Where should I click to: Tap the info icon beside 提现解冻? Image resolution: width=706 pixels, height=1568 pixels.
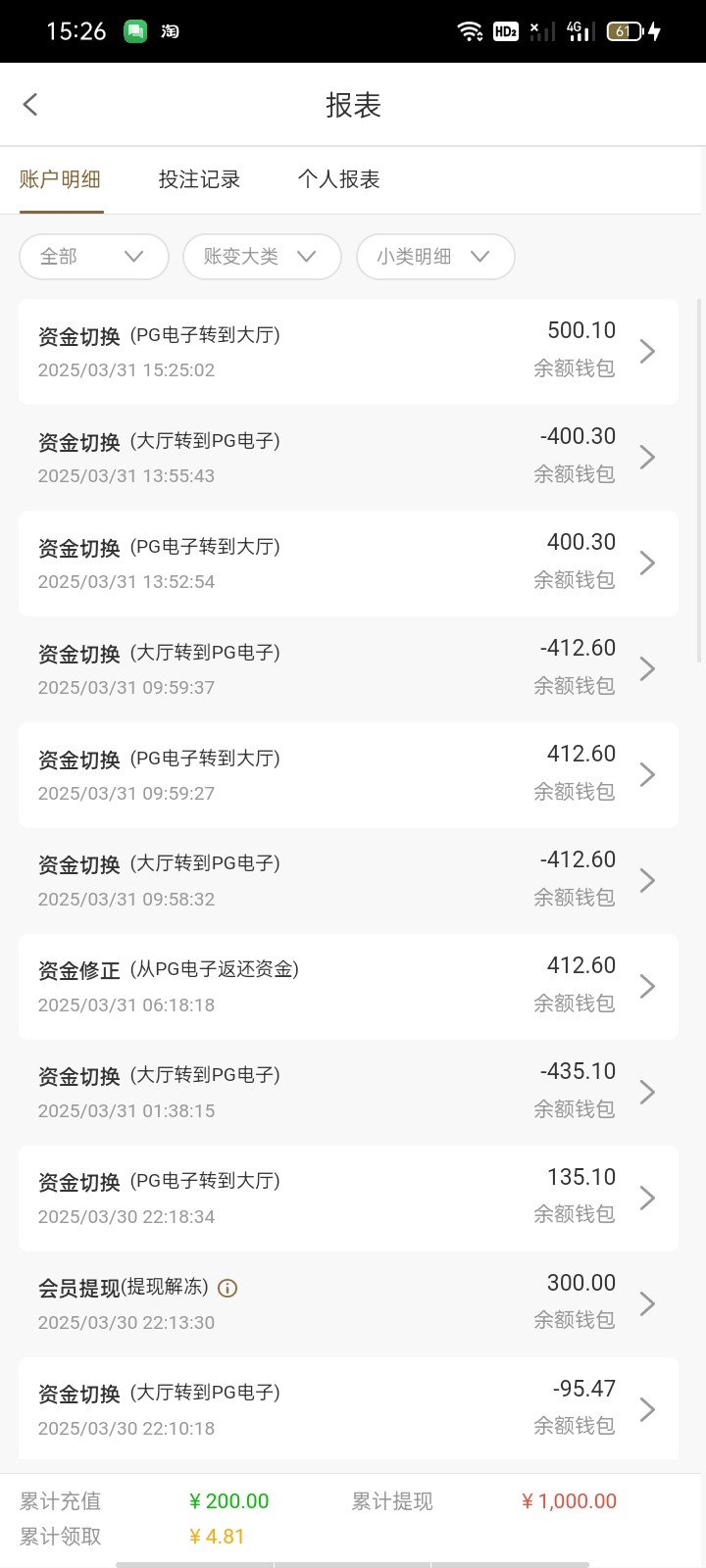click(227, 1289)
